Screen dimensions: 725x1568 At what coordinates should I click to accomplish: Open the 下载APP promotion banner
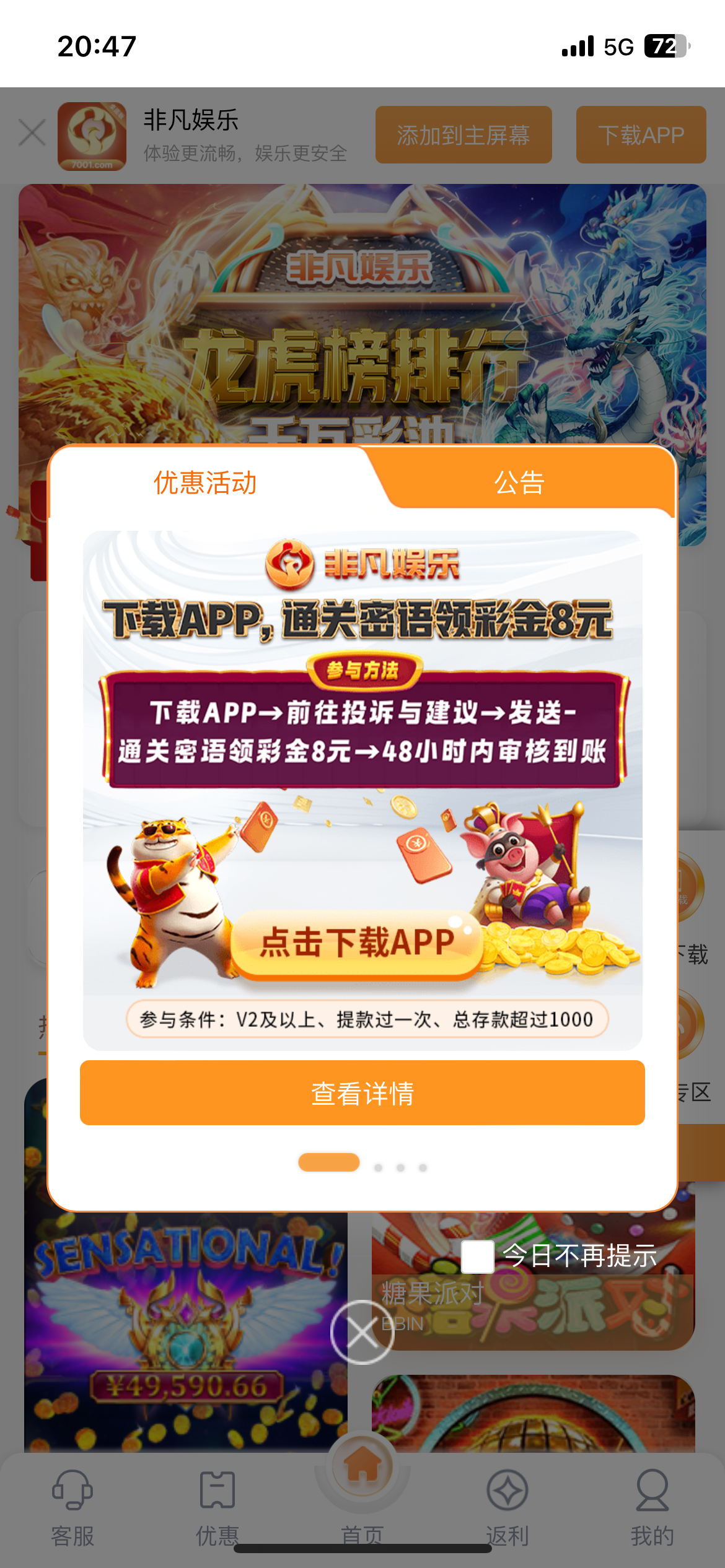(362, 790)
